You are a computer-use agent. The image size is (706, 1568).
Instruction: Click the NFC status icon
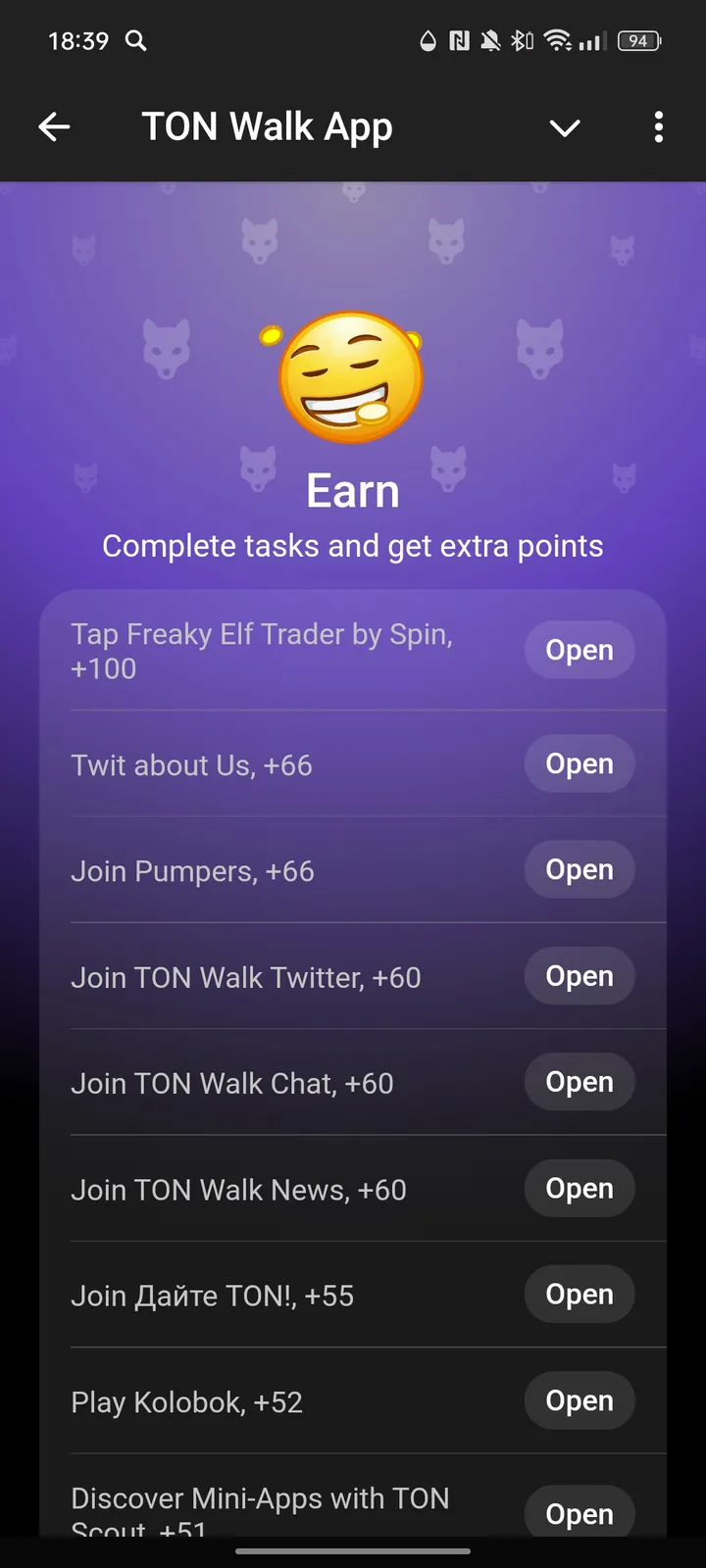click(458, 40)
